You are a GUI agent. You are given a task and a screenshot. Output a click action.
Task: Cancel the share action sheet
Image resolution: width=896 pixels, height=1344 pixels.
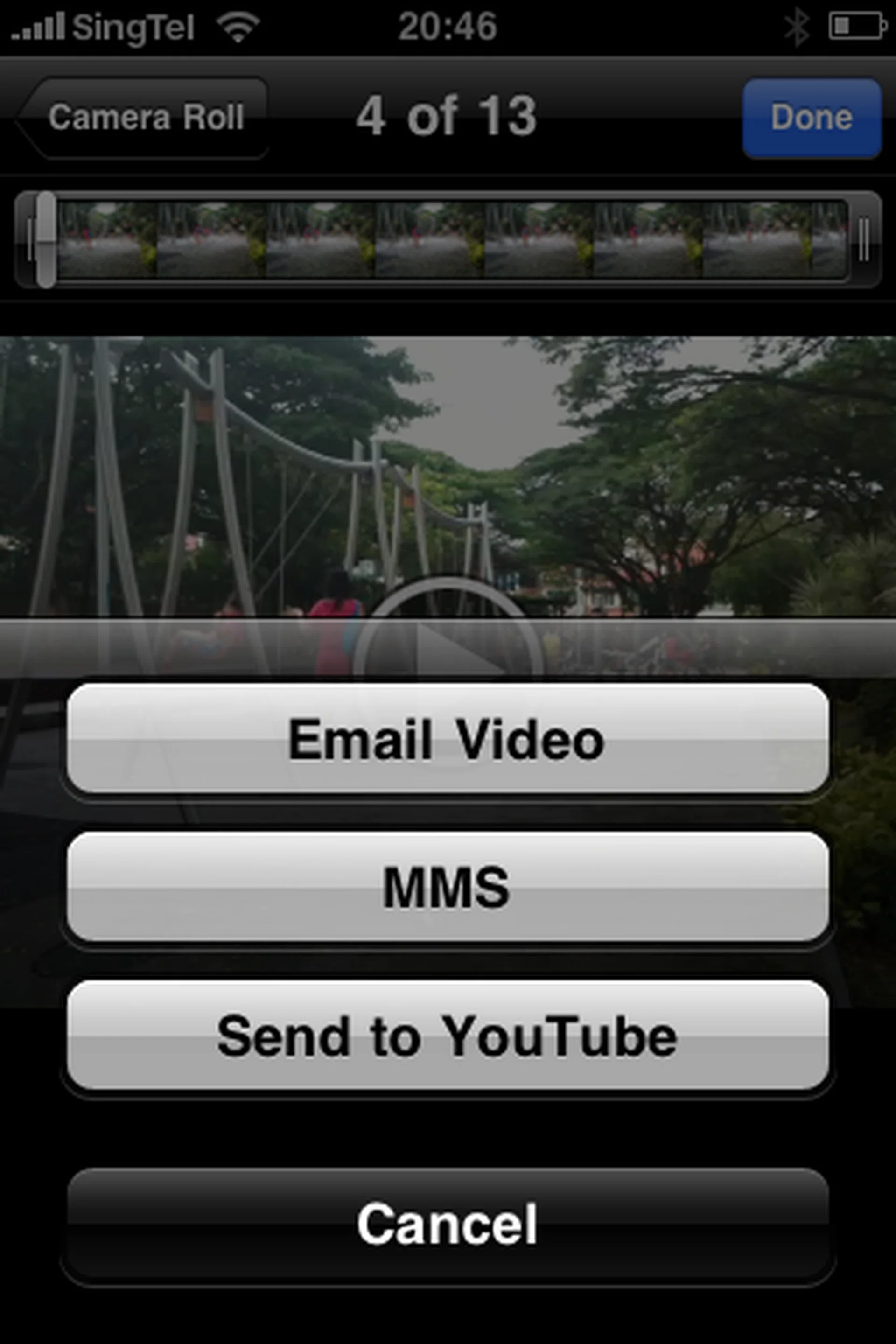[x=448, y=1224]
